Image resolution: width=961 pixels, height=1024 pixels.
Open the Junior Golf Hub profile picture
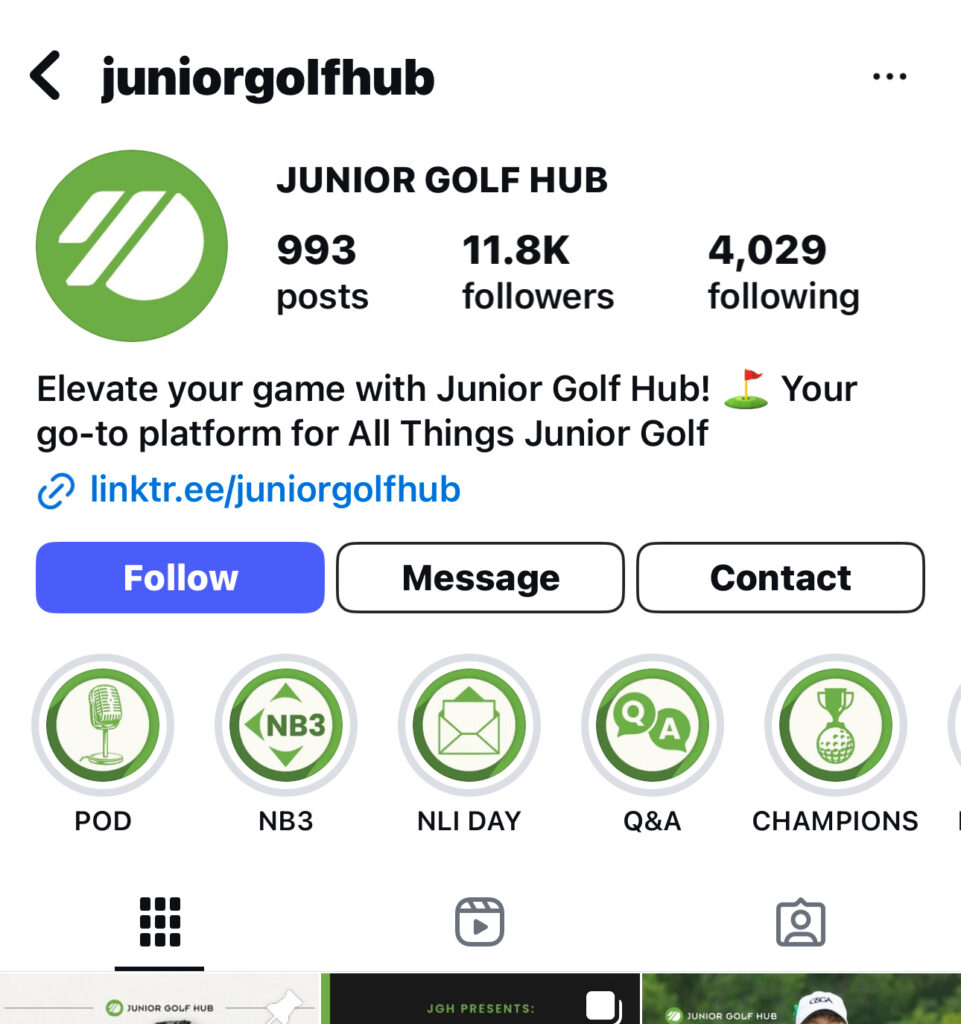click(131, 246)
